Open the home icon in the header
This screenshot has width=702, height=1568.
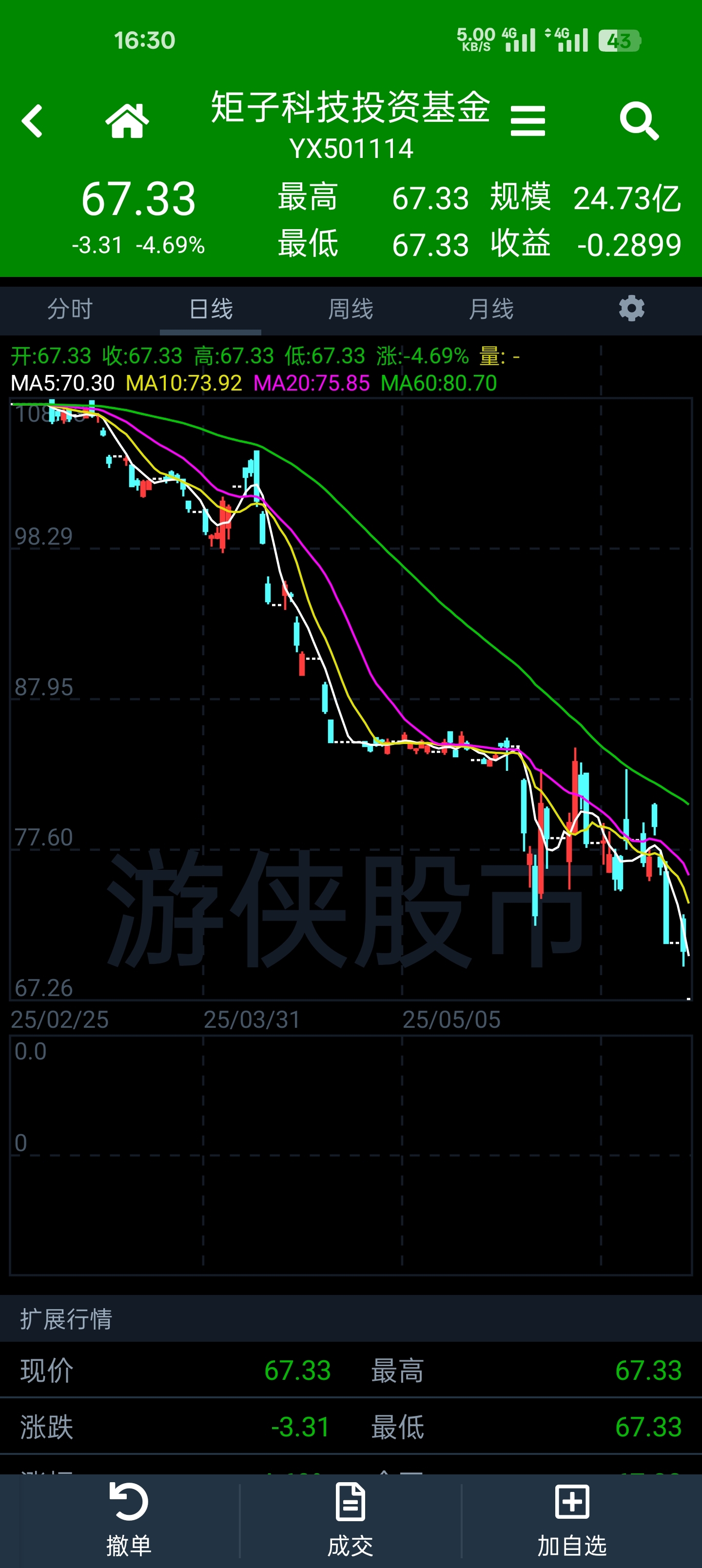click(x=127, y=120)
